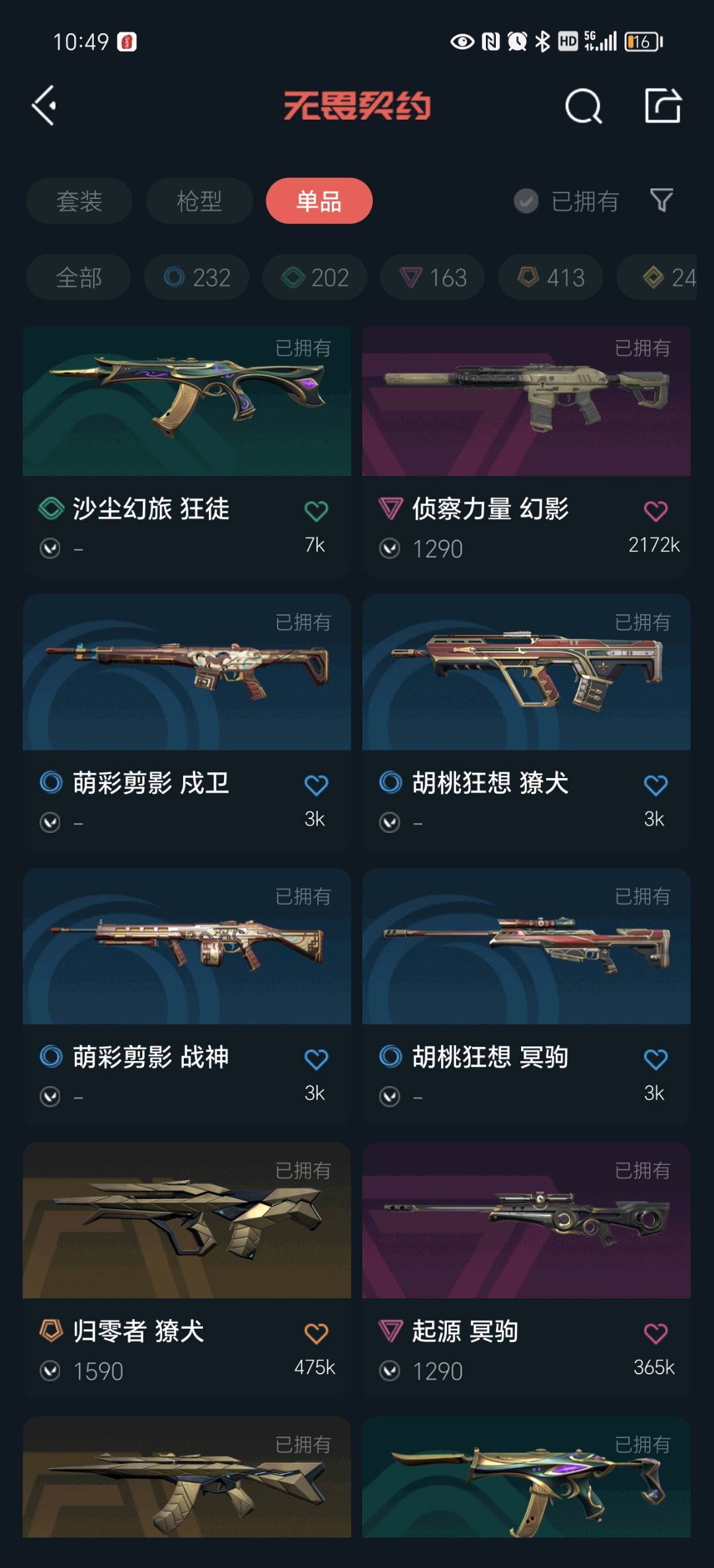
Task: Open the funnel filter options
Action: click(662, 200)
